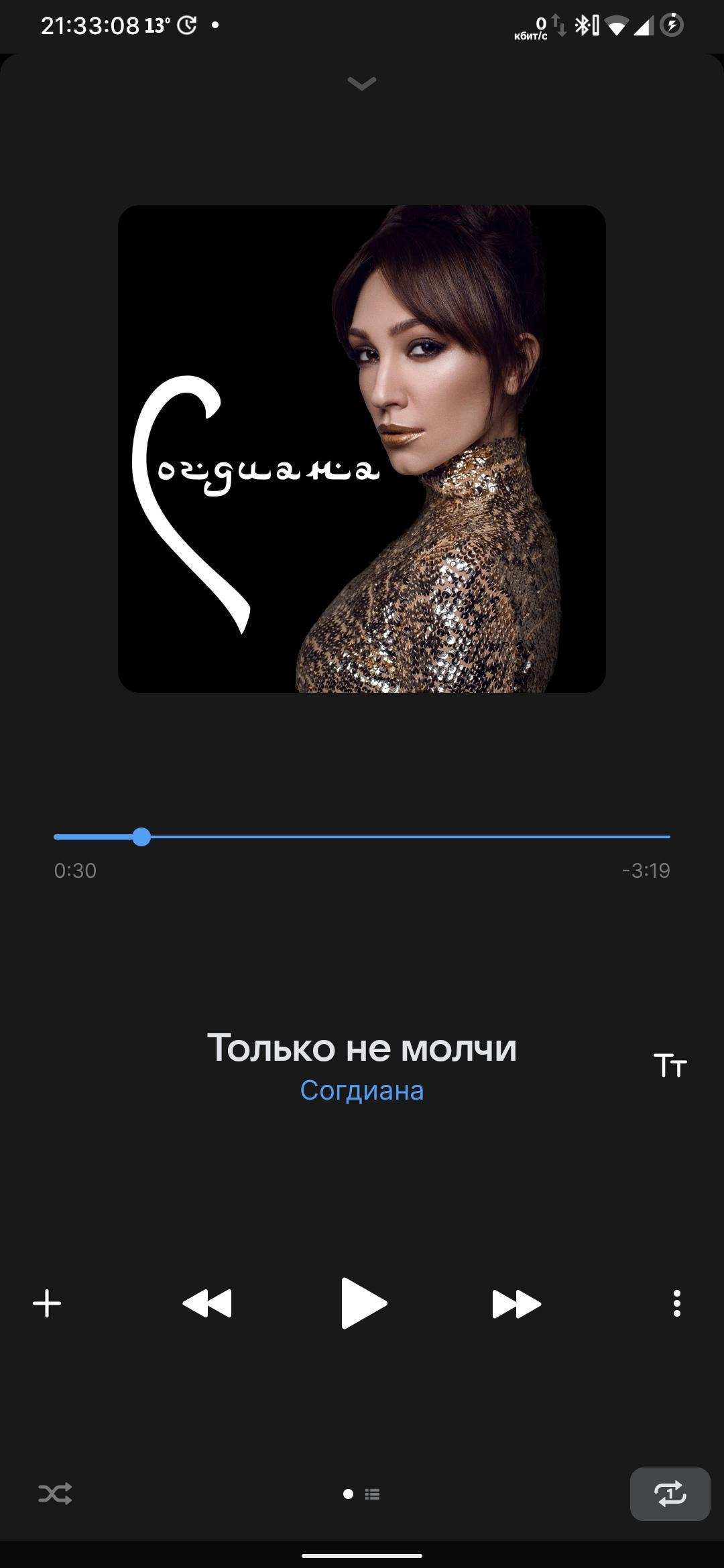Open the three-dot options menu
The image size is (724, 1568).
click(x=676, y=1303)
